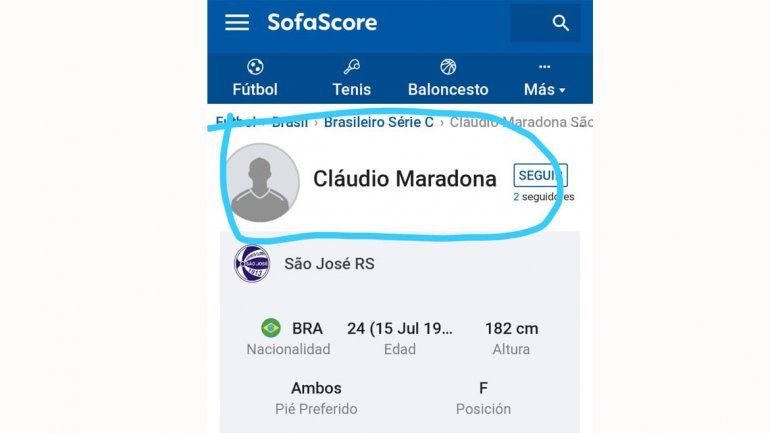Expand the Más sports dropdown
Viewport: 770px width, 433px height.
pos(544,78)
